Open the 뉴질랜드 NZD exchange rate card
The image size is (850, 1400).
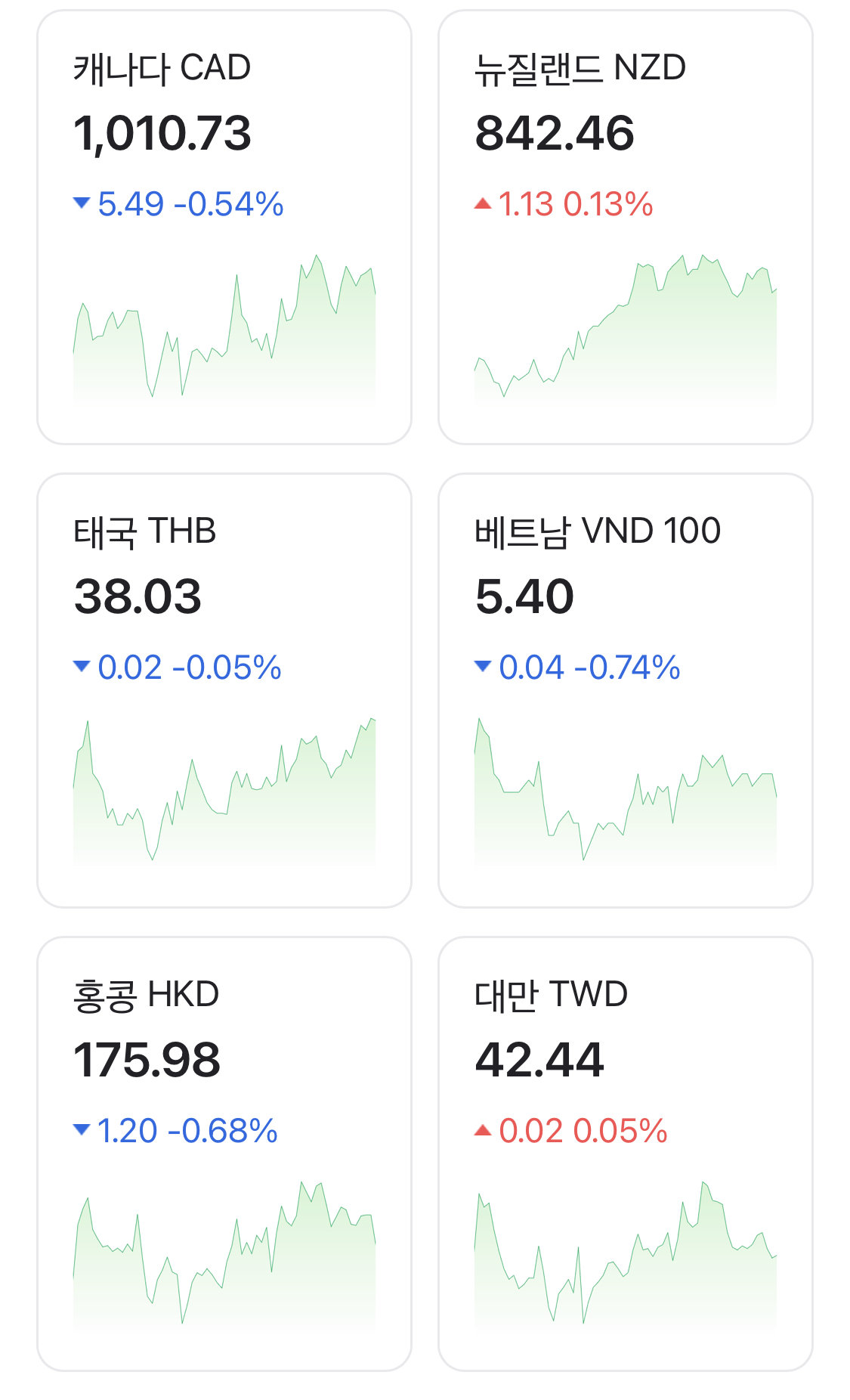(626, 227)
